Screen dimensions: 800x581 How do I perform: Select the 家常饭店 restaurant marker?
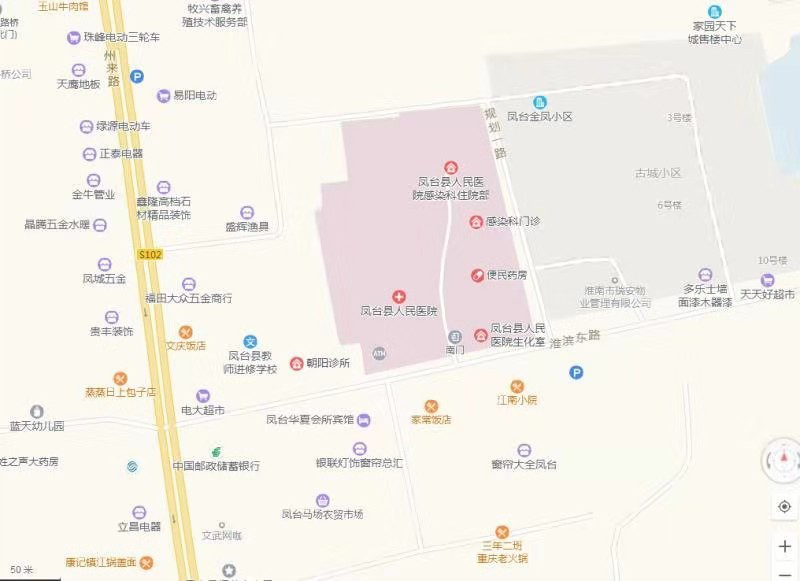(x=430, y=405)
